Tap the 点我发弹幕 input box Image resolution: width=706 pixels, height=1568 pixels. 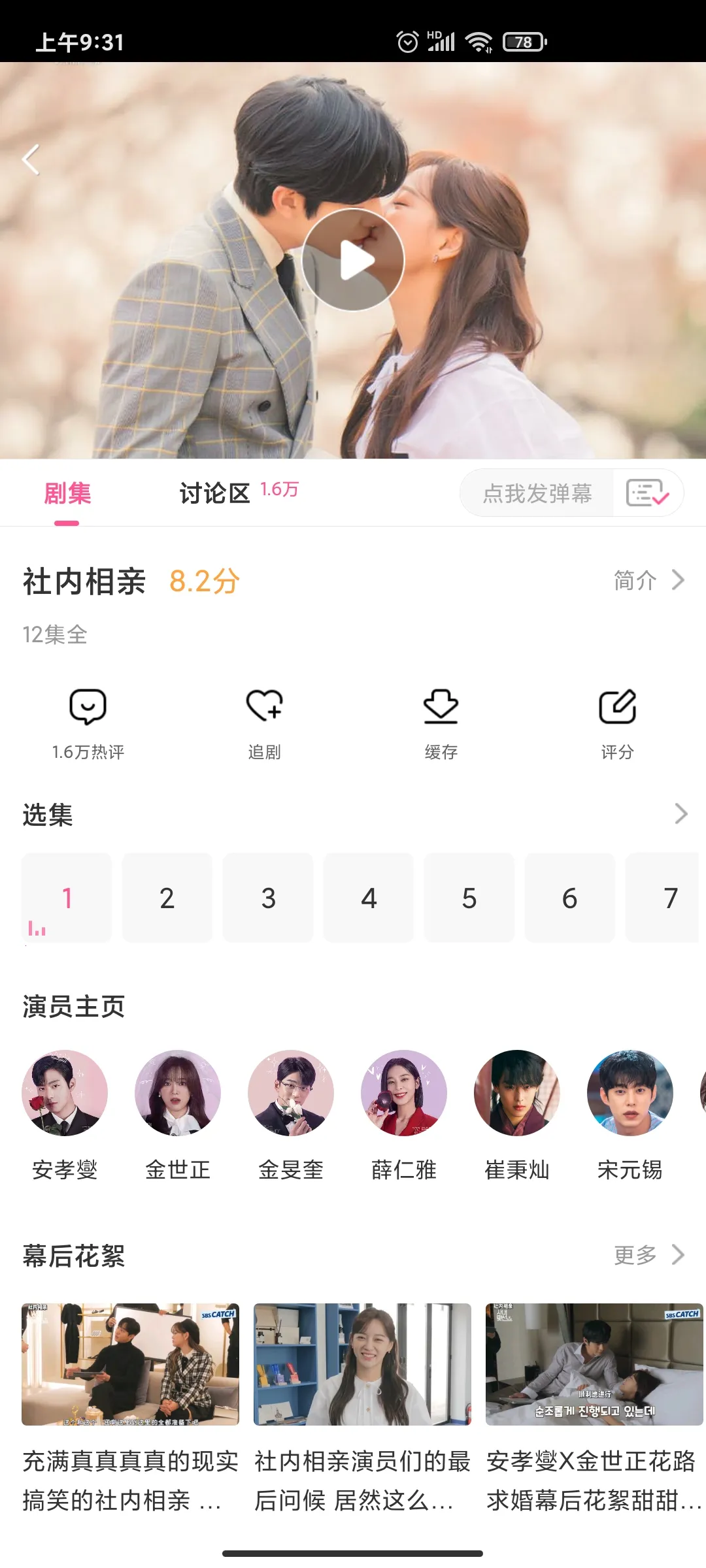point(537,493)
